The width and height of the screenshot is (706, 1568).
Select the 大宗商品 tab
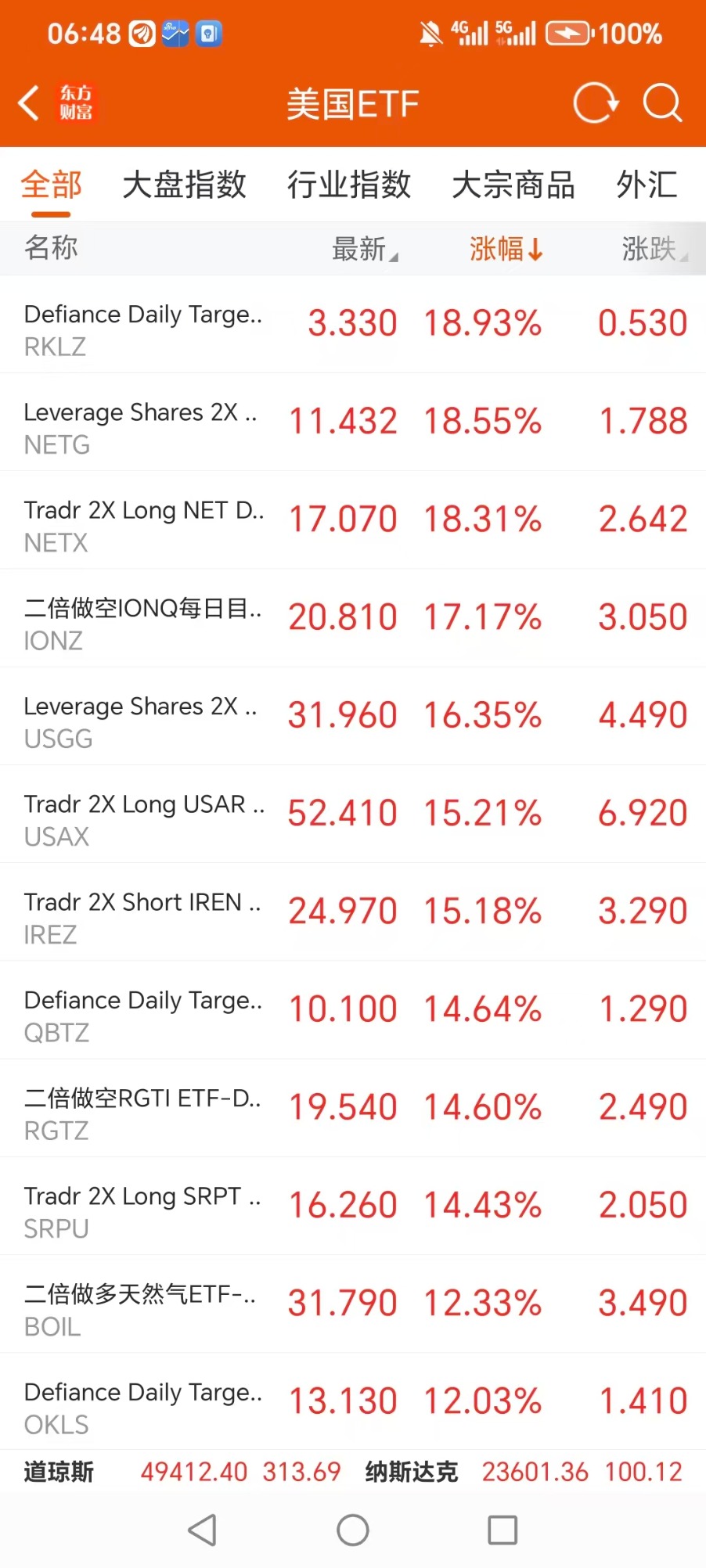[513, 185]
